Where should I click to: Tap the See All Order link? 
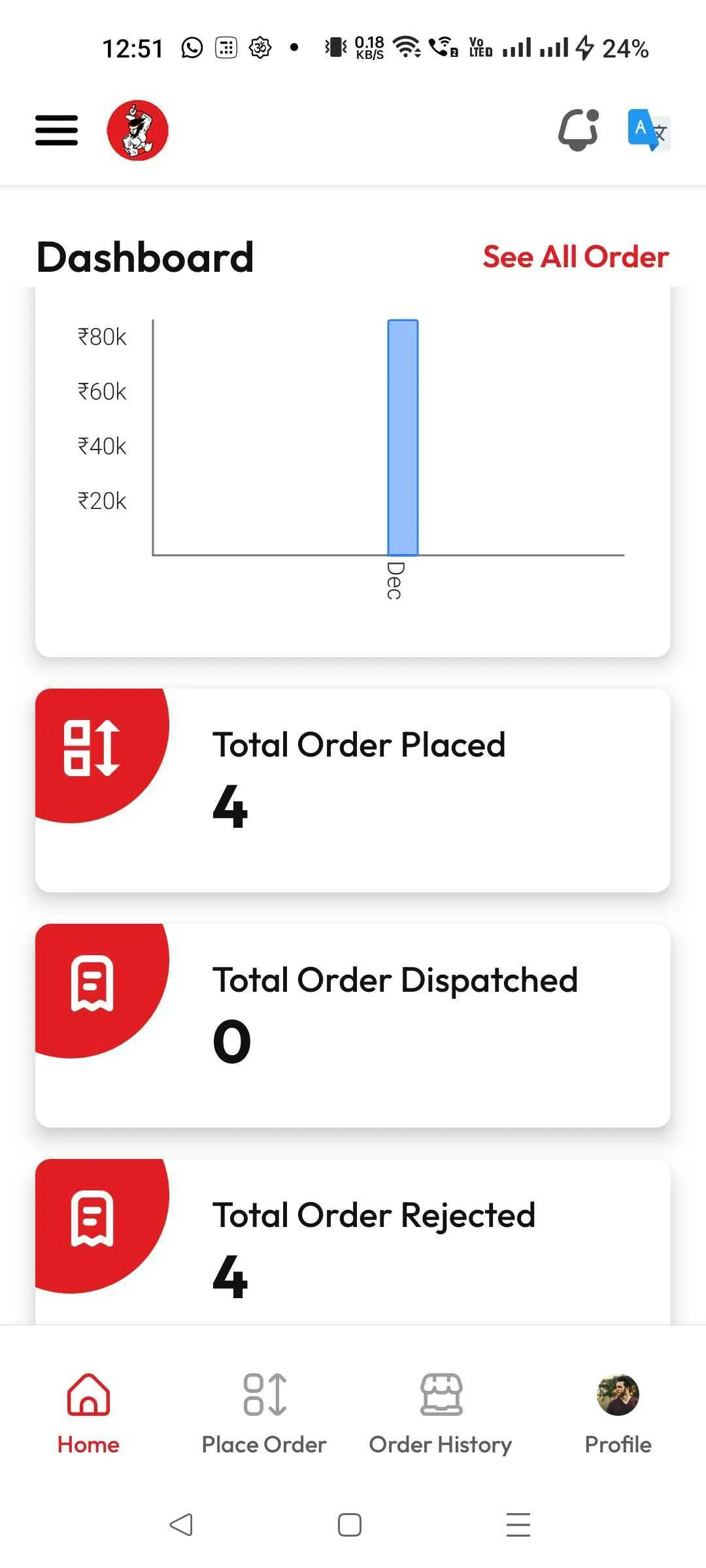[x=575, y=257]
